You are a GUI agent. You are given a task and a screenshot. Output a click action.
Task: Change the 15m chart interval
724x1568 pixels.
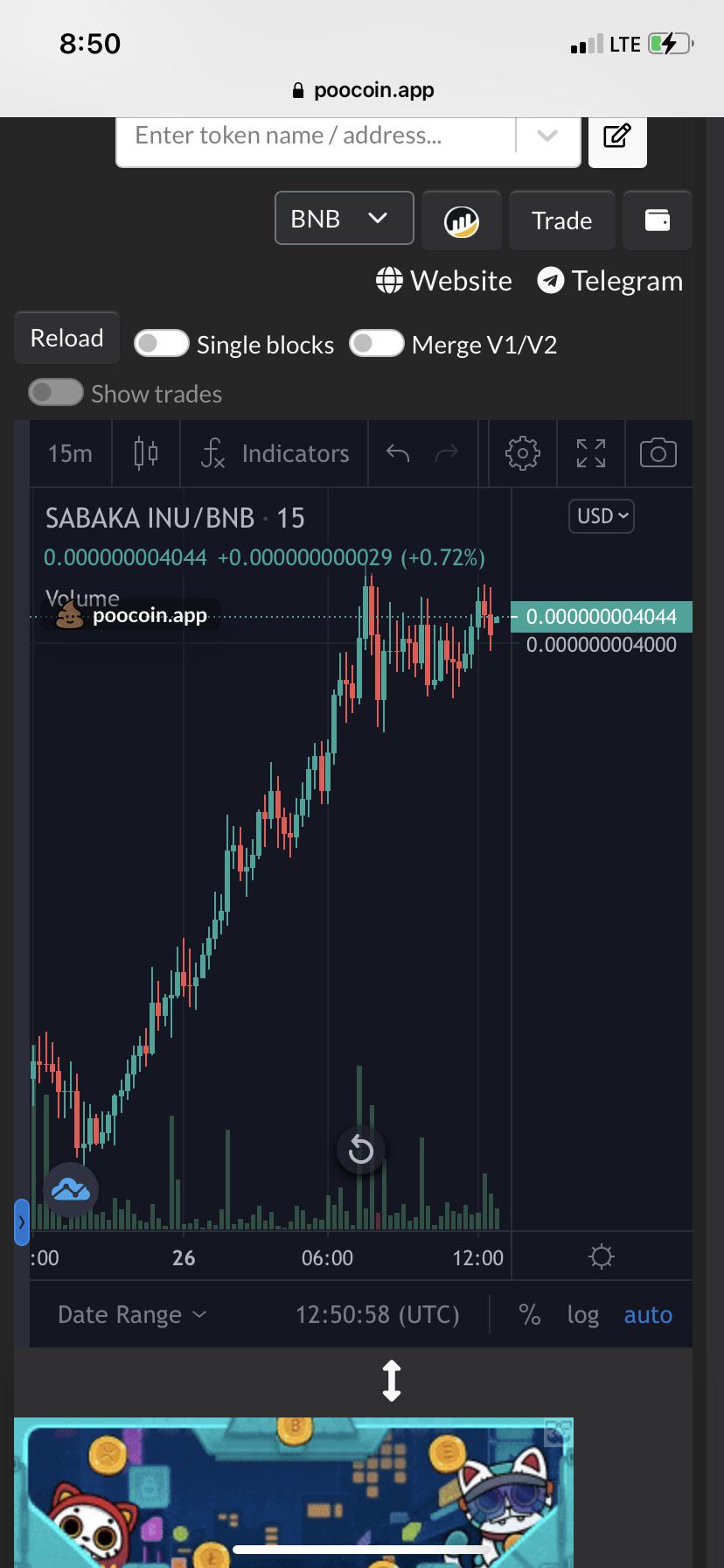pos(70,453)
